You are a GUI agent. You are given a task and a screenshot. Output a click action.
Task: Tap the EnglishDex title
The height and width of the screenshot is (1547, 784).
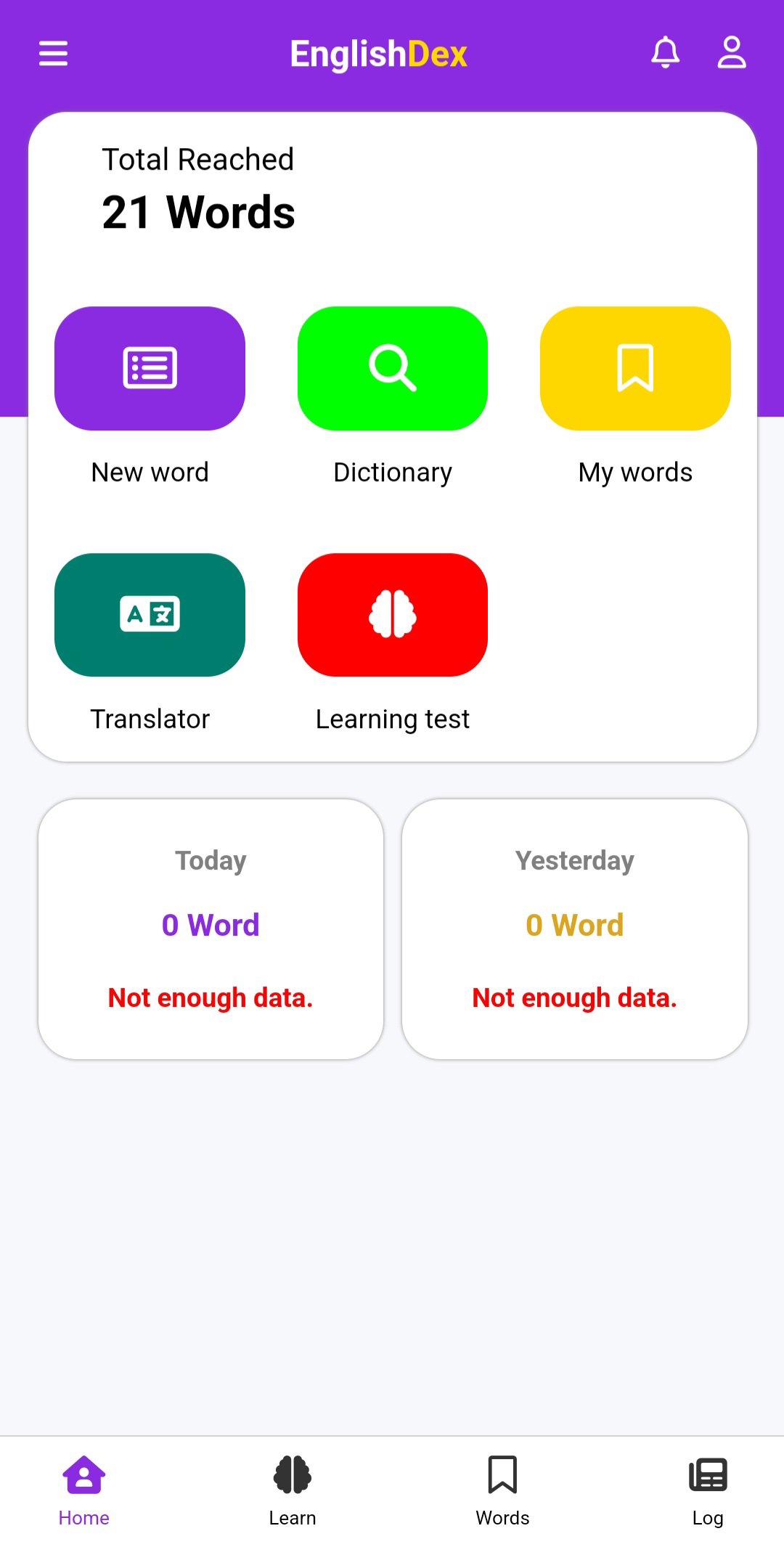[378, 54]
